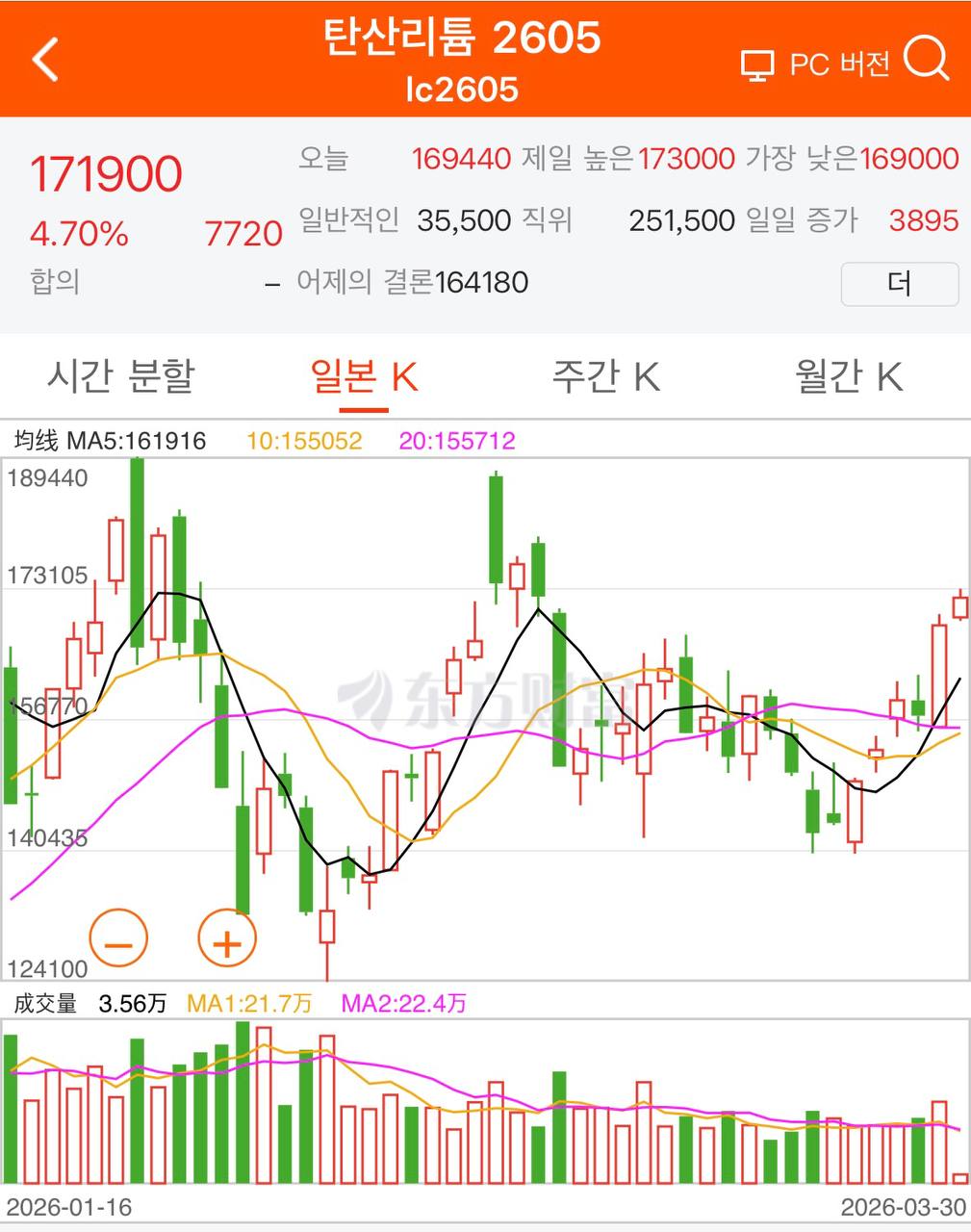Screen dimensions: 971x1232
Task: Zoom out the chart with minus button
Action: (x=118, y=938)
